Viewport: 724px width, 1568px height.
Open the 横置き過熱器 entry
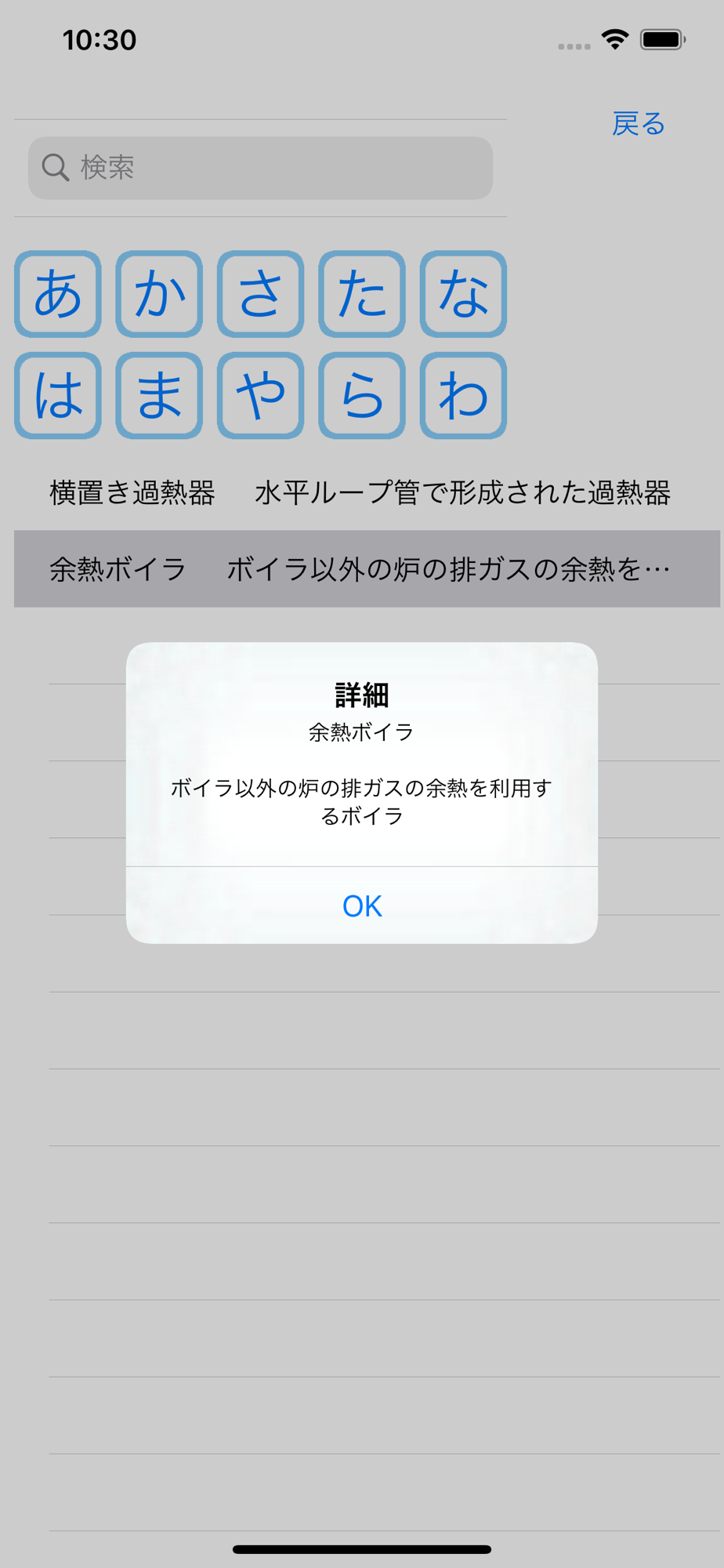367,492
